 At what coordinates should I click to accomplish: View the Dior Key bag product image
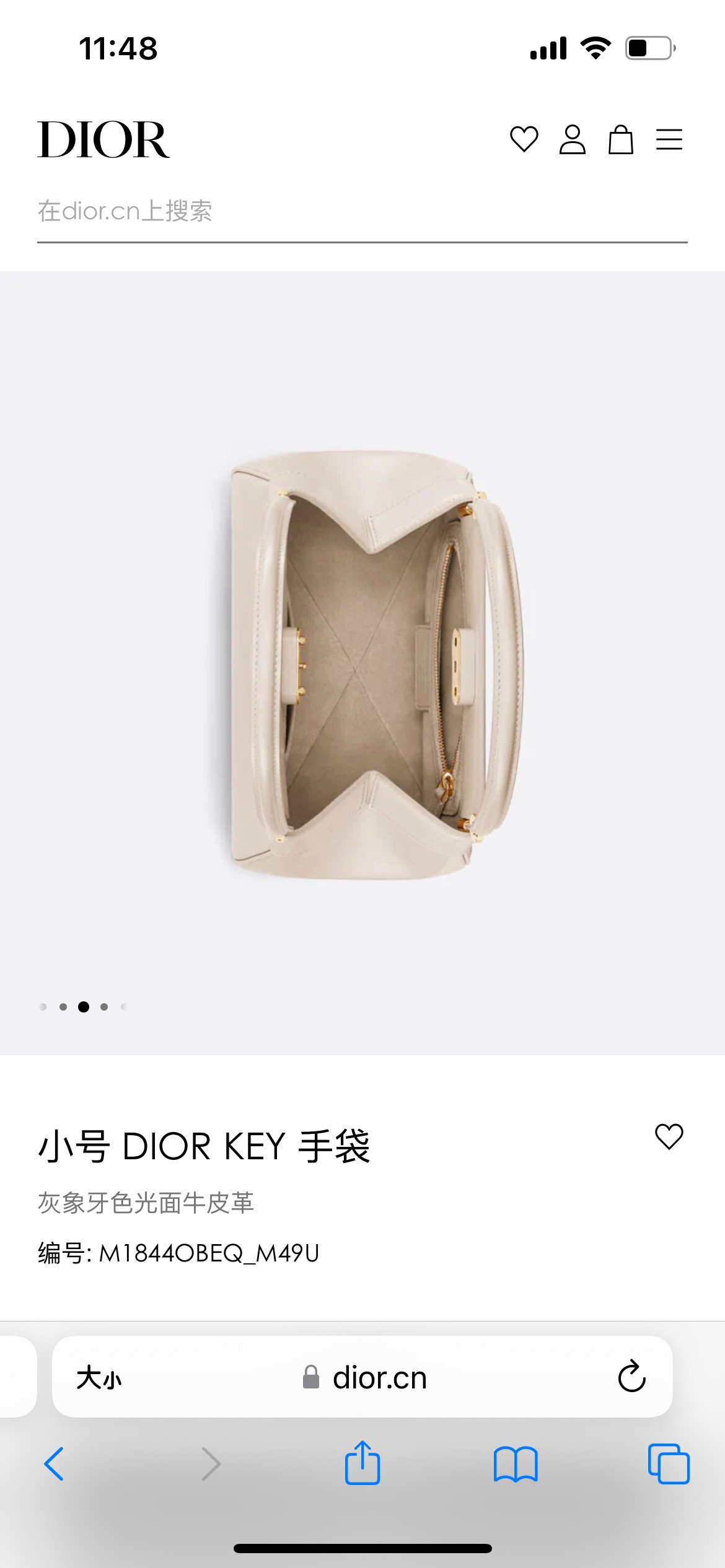372,664
